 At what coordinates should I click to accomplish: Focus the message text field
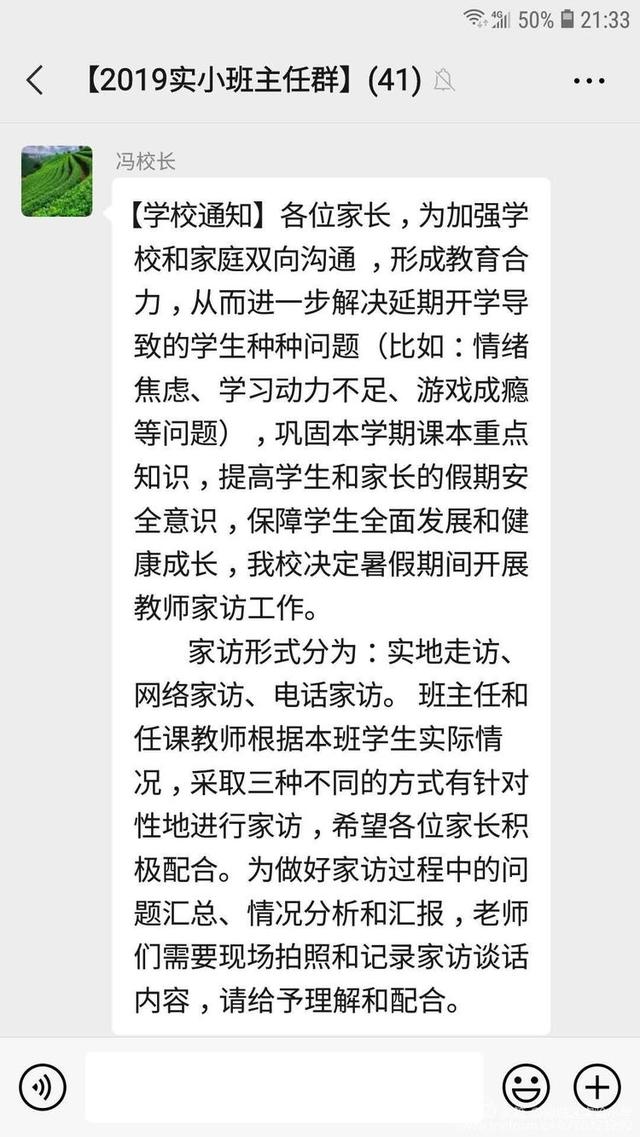(284, 1087)
